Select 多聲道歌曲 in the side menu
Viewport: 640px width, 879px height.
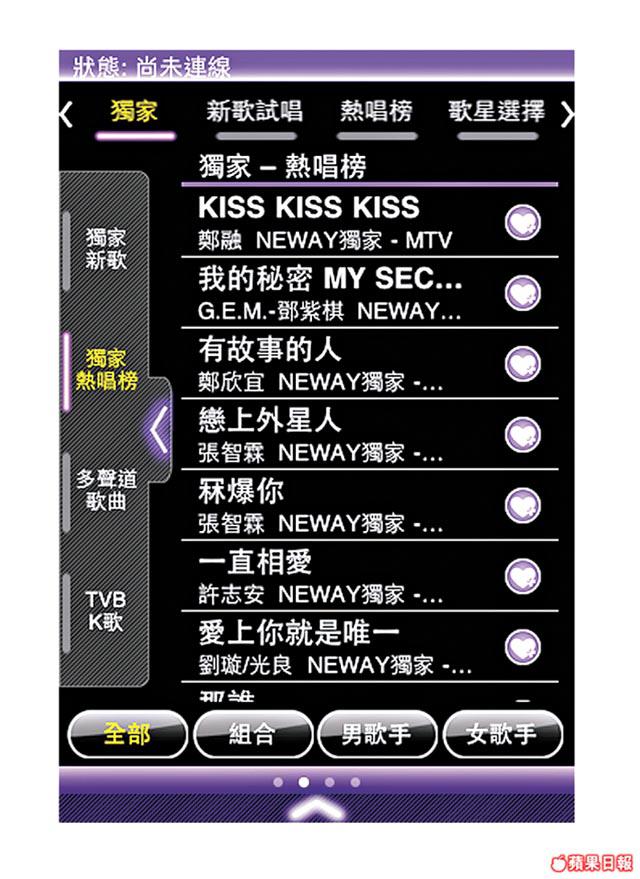click(106, 490)
